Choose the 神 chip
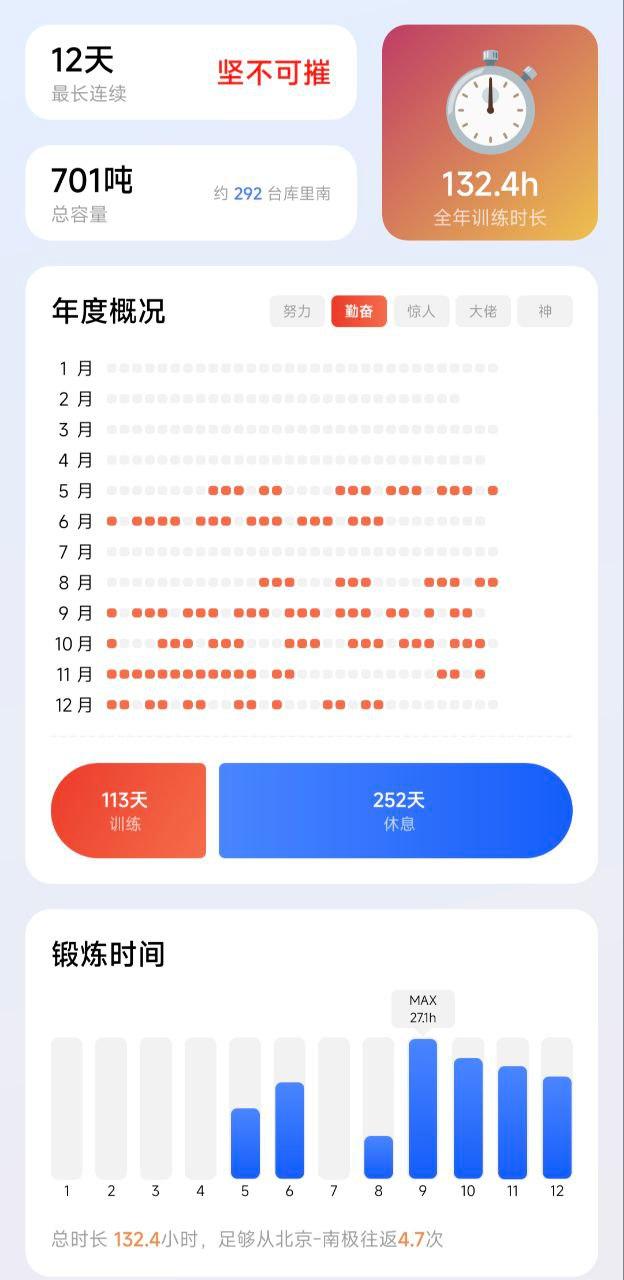Screen dimensions: 624x1280 tap(545, 311)
